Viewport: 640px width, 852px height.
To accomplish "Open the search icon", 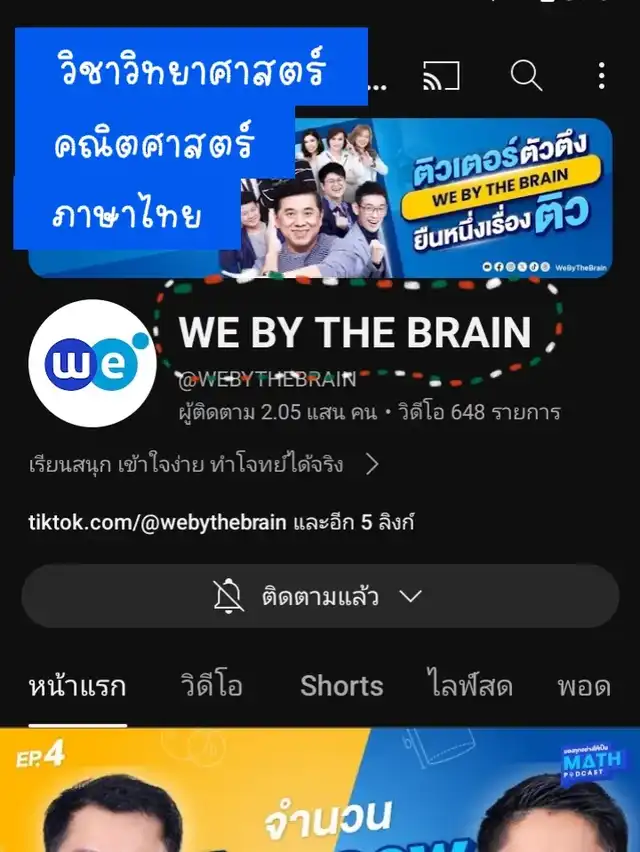I will coord(525,74).
